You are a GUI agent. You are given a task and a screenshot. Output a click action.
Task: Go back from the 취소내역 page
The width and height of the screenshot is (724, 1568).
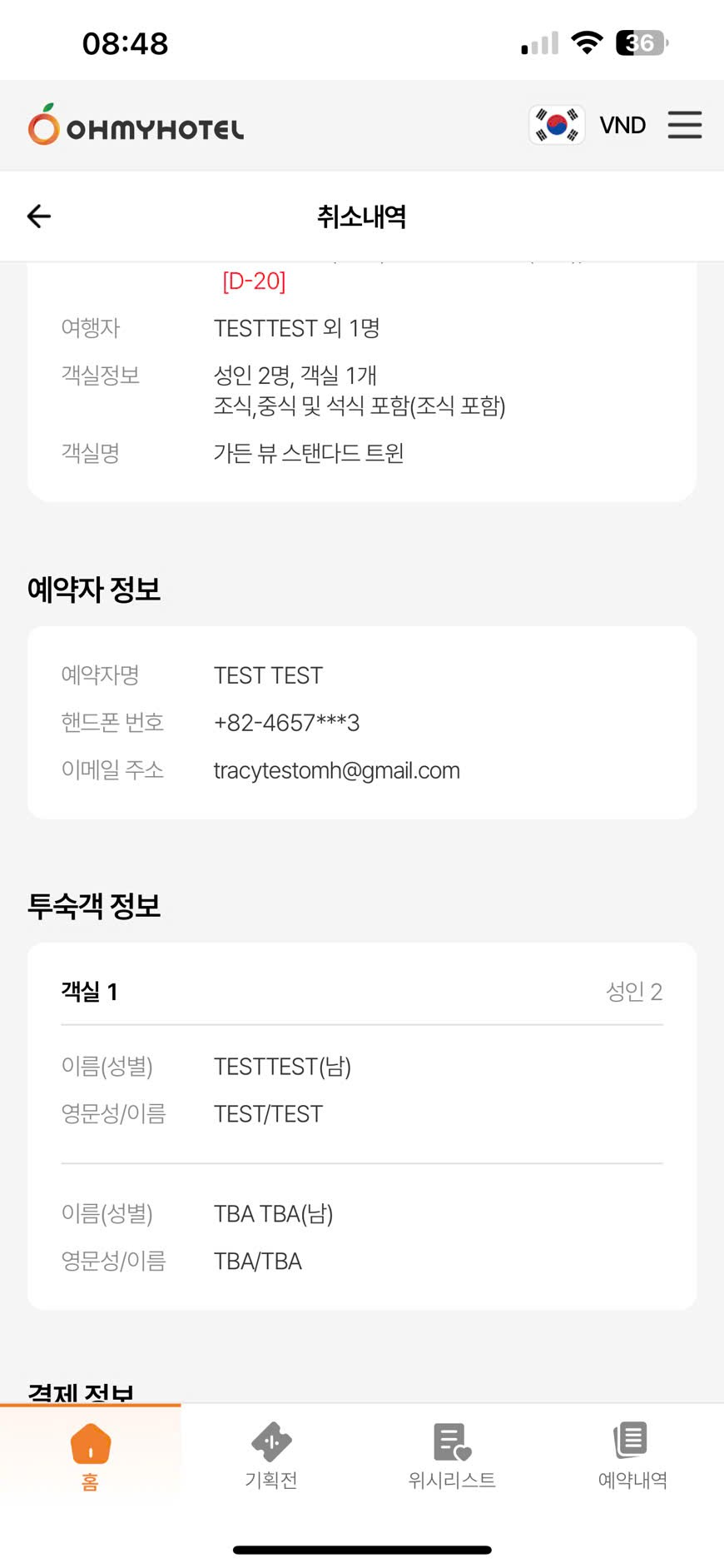click(39, 217)
